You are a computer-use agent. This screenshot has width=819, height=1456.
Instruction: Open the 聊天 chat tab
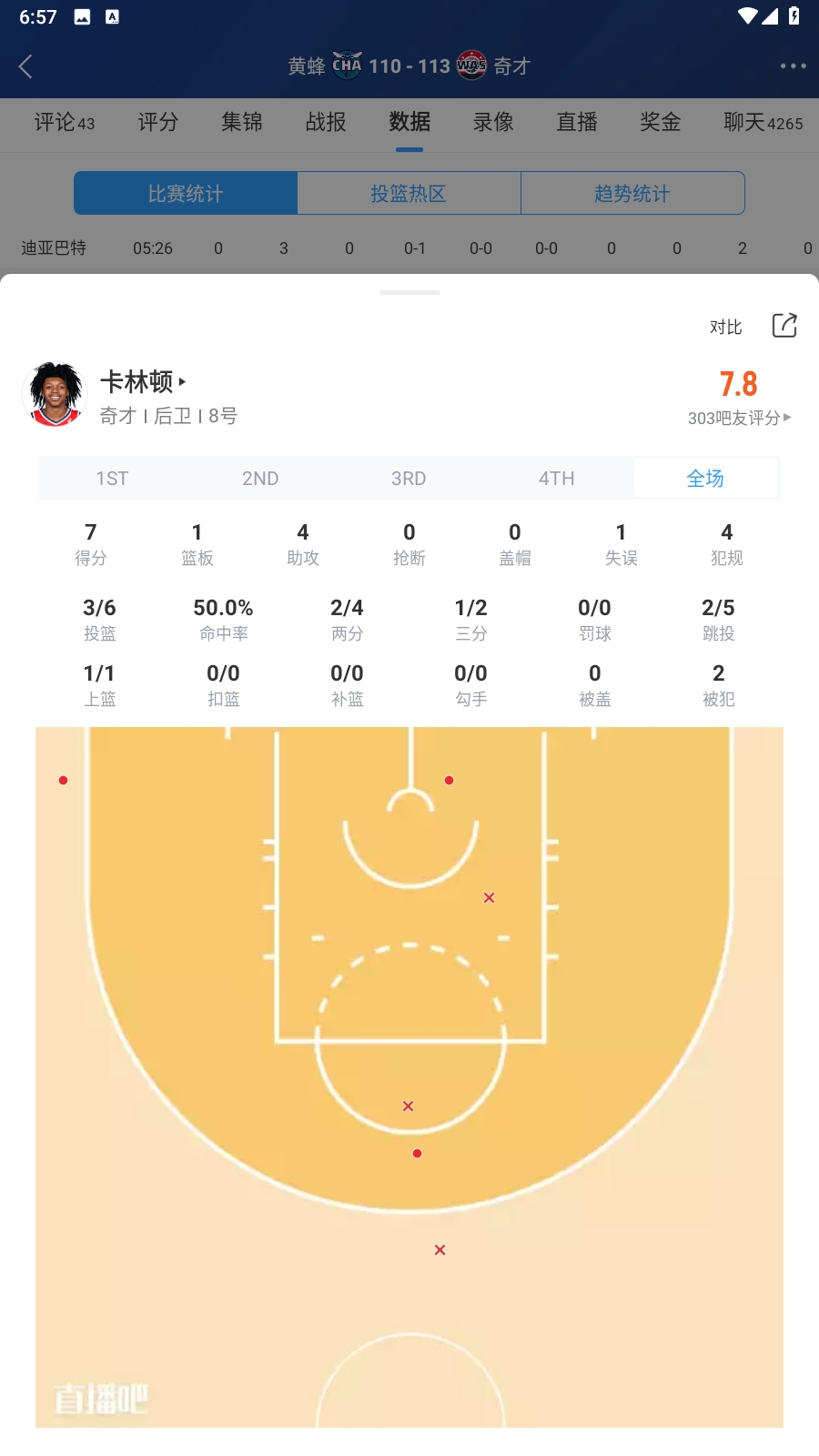pos(763,122)
